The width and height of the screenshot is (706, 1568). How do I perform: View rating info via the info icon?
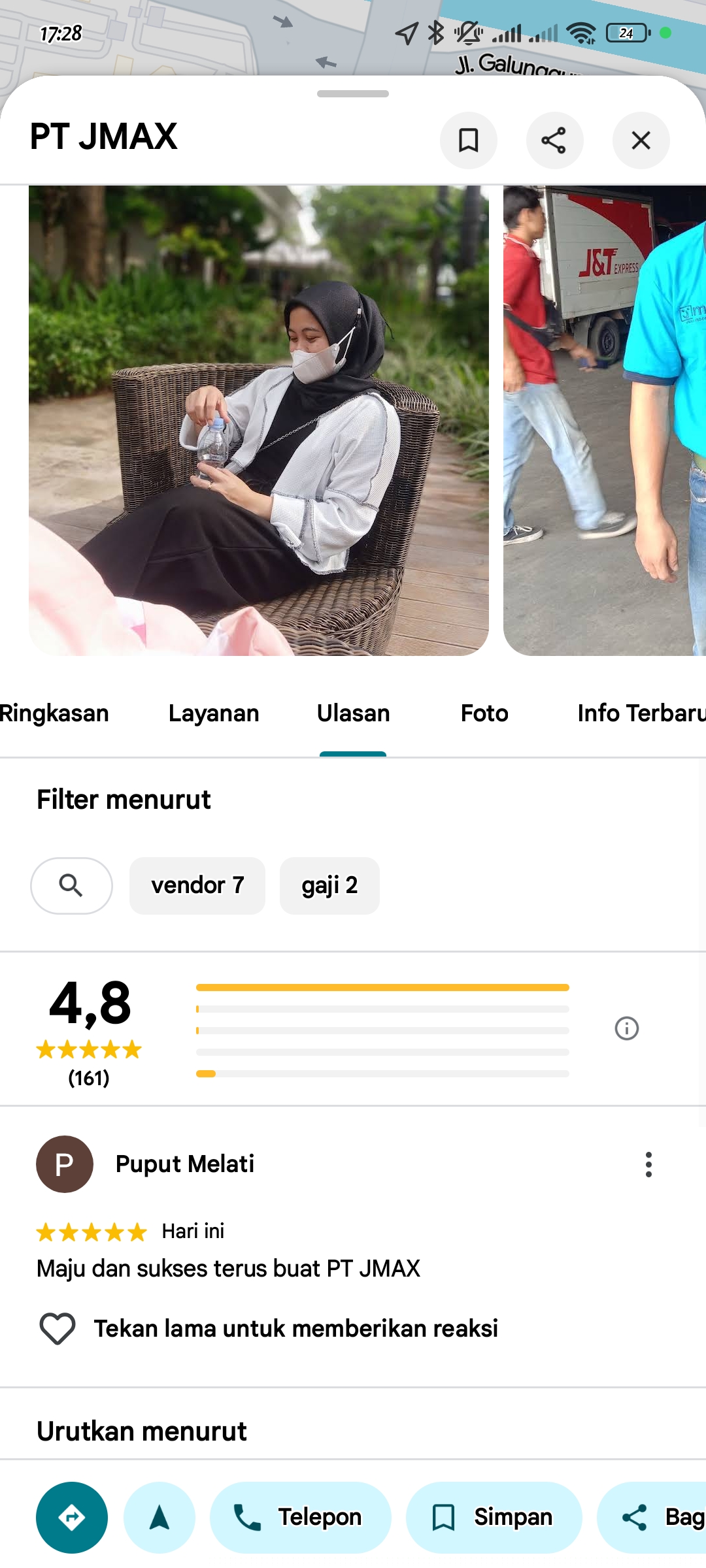pos(626,1028)
